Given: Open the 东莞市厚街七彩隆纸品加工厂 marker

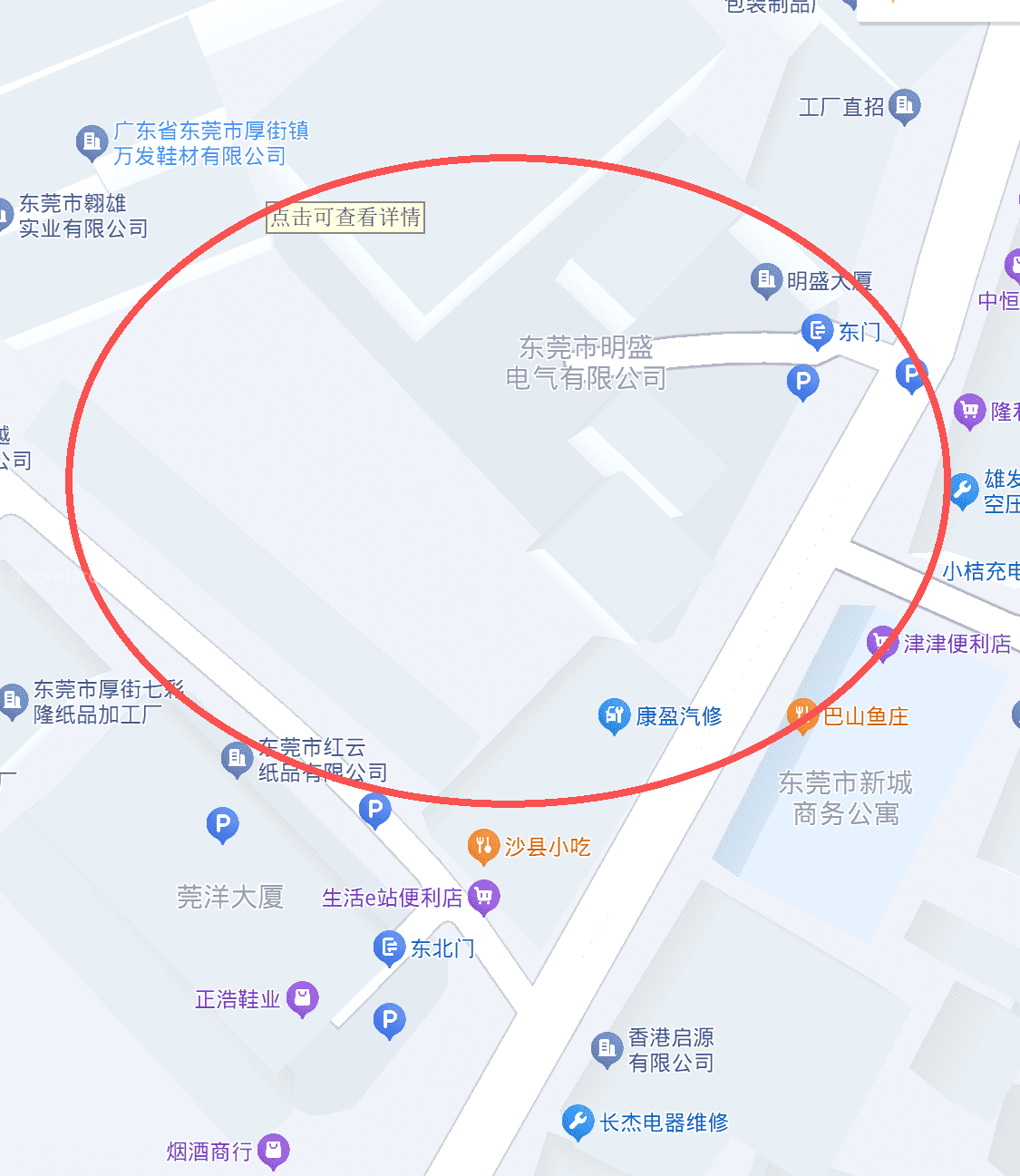Looking at the screenshot, I should click(x=13, y=700).
